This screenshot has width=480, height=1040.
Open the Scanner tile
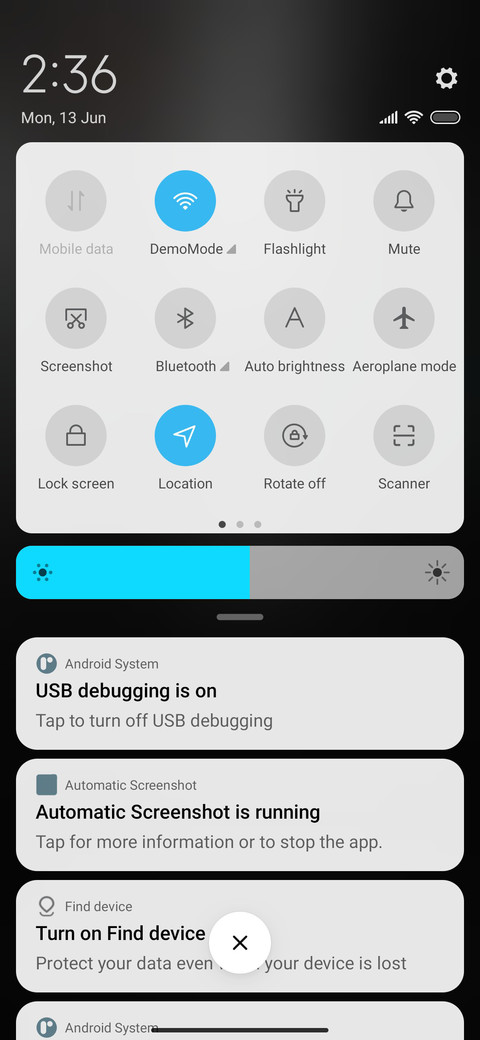404,435
